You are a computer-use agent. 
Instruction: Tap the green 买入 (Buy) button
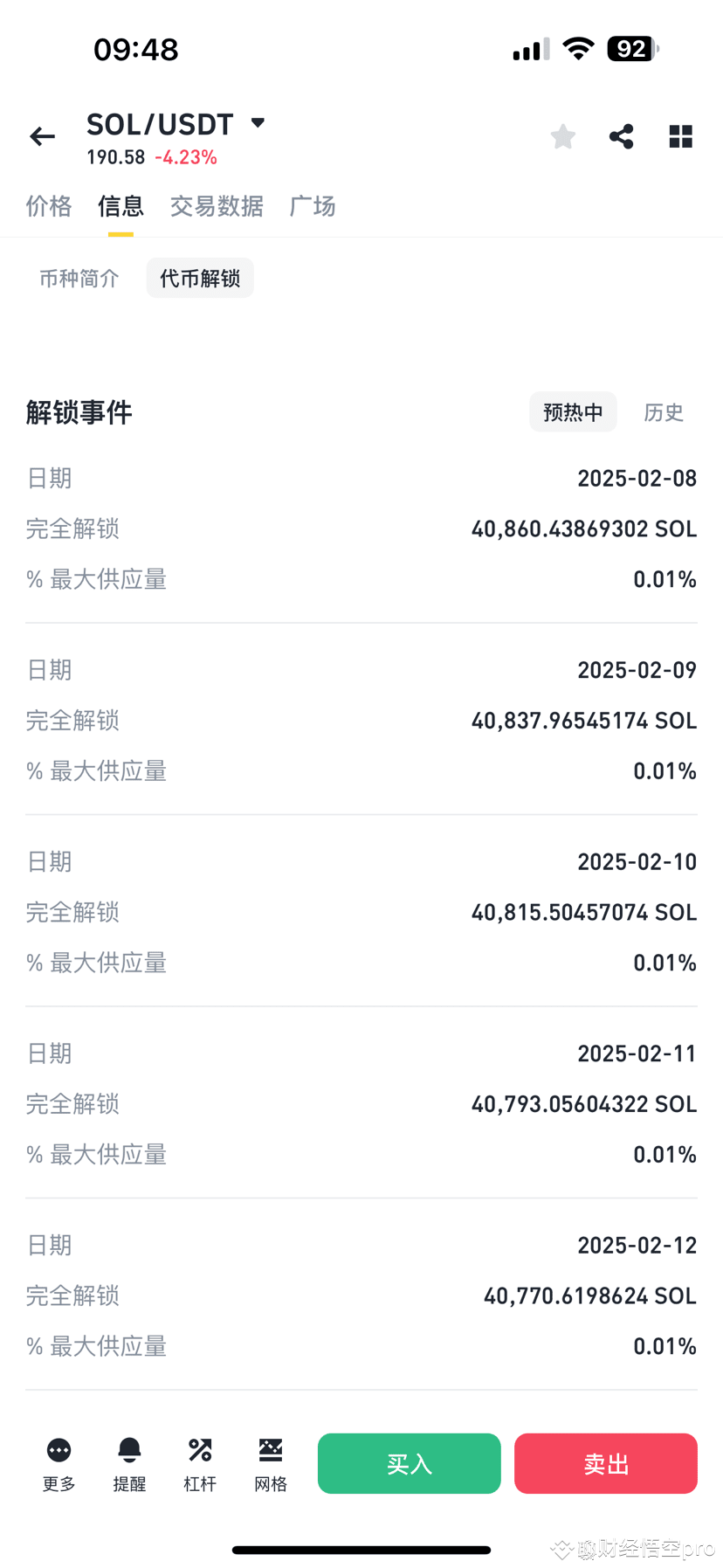tap(409, 1463)
